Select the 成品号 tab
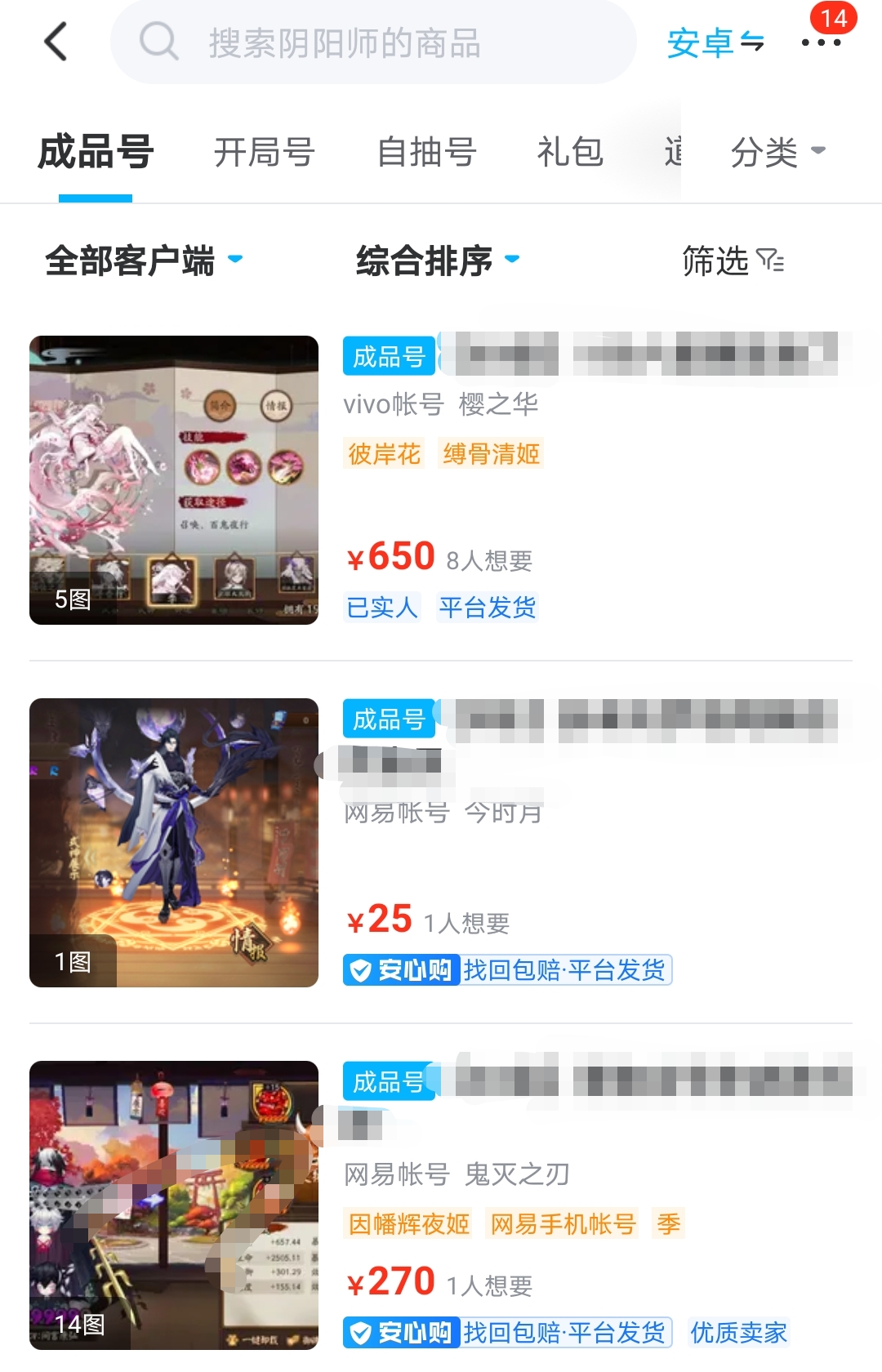 [x=96, y=153]
